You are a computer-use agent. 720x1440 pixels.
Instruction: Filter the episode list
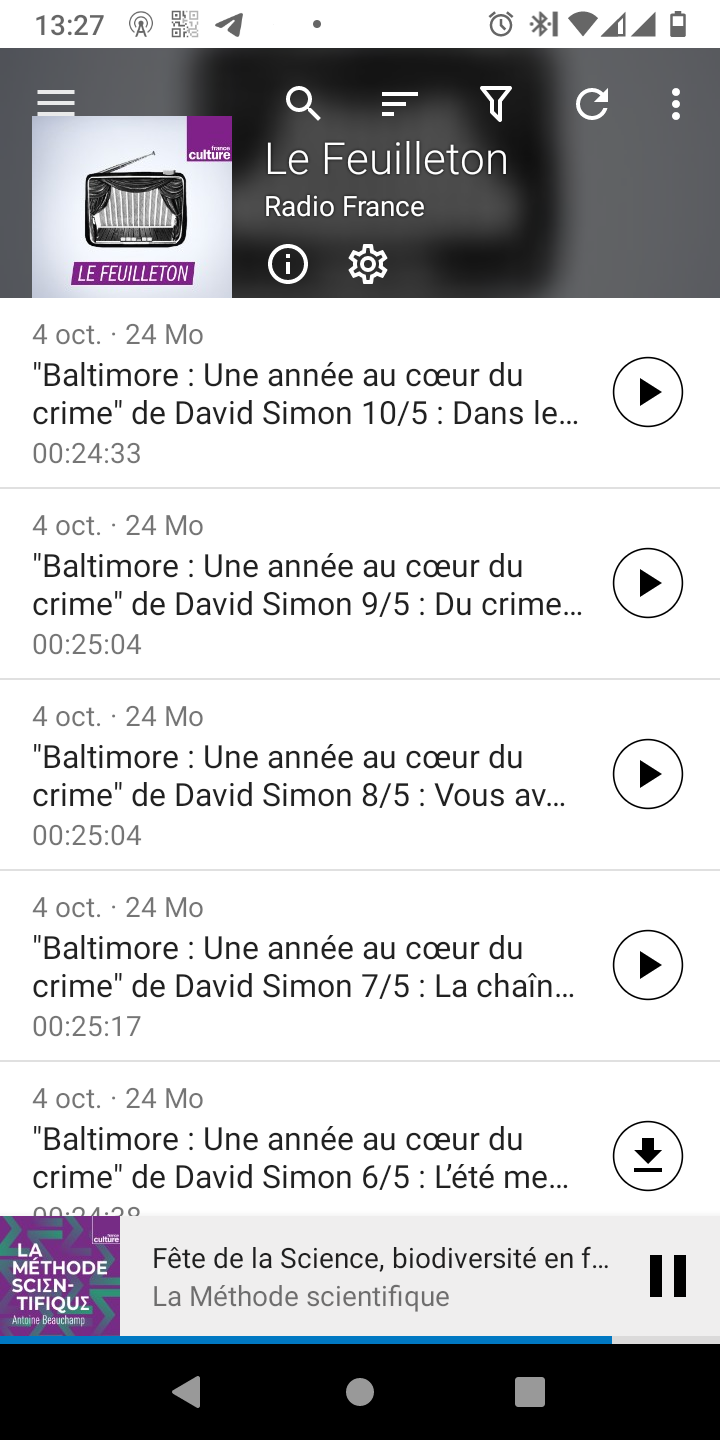(496, 103)
